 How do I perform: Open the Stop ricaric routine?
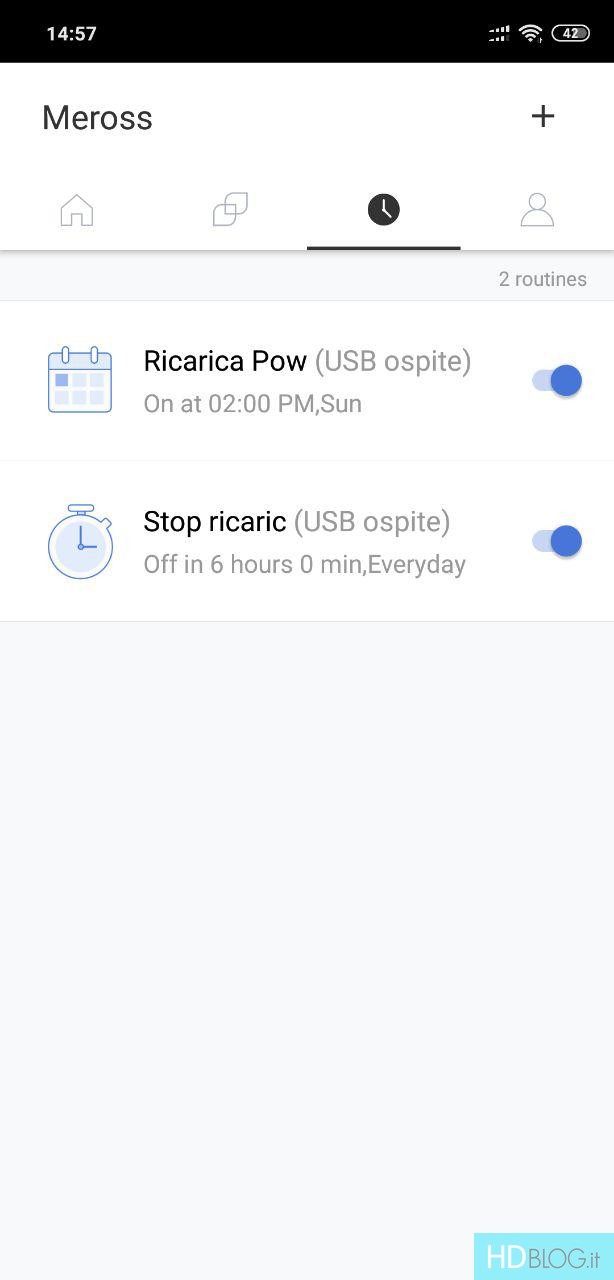307,541
